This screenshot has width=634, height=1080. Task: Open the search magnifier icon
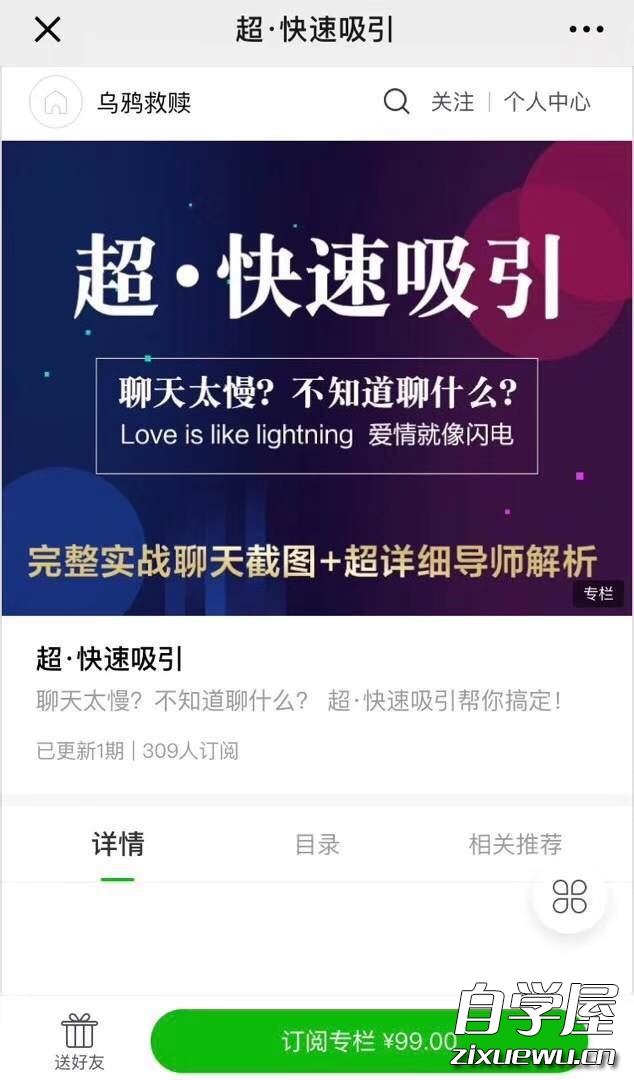tap(397, 102)
